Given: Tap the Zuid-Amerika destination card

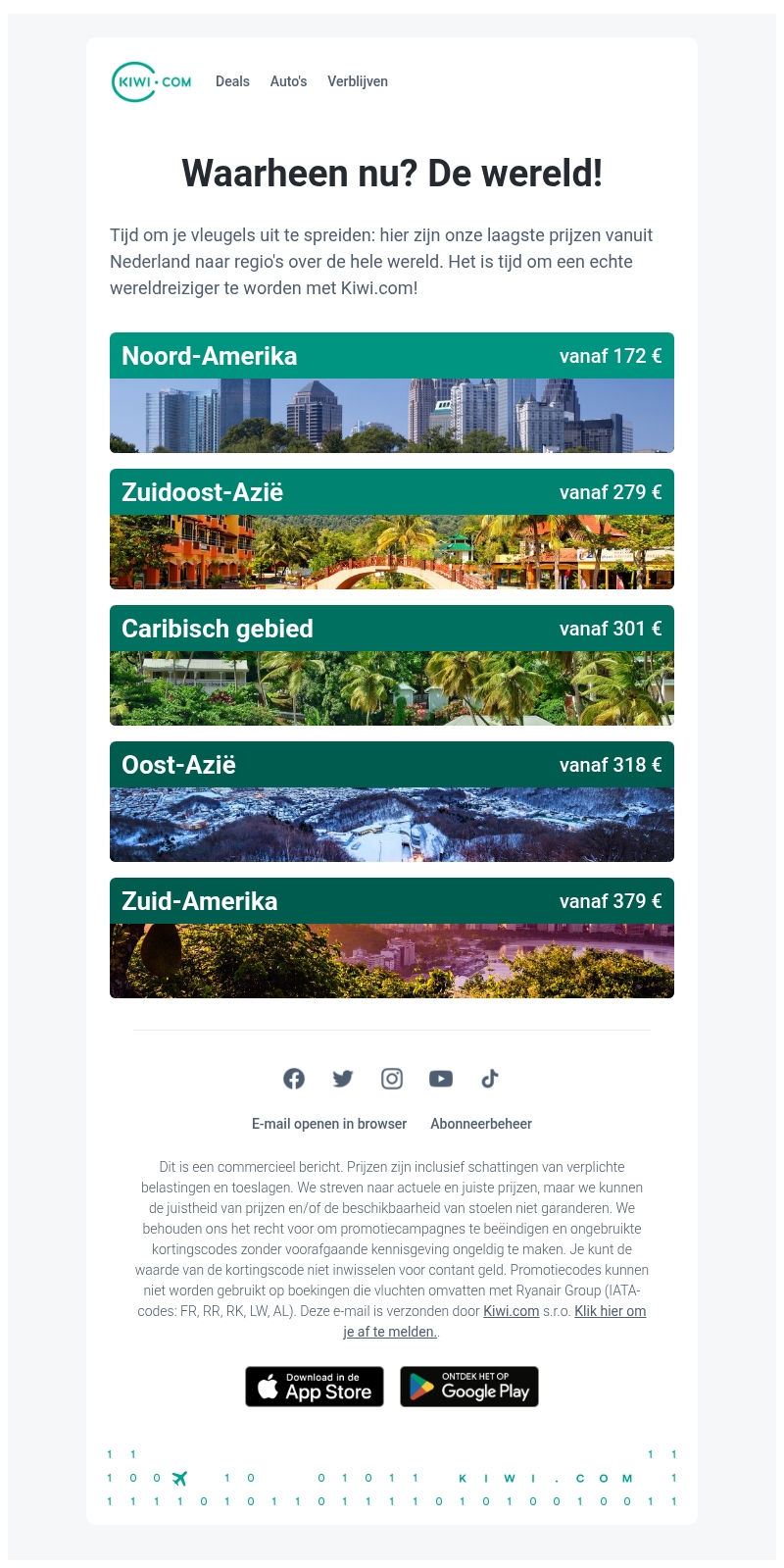Looking at the screenshot, I should point(392,937).
